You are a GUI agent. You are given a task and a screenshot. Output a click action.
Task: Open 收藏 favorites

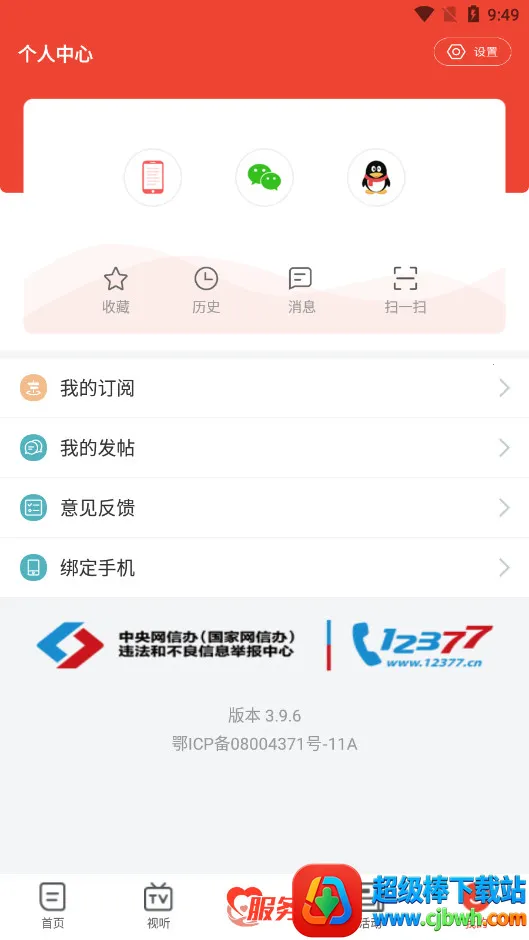point(116,291)
